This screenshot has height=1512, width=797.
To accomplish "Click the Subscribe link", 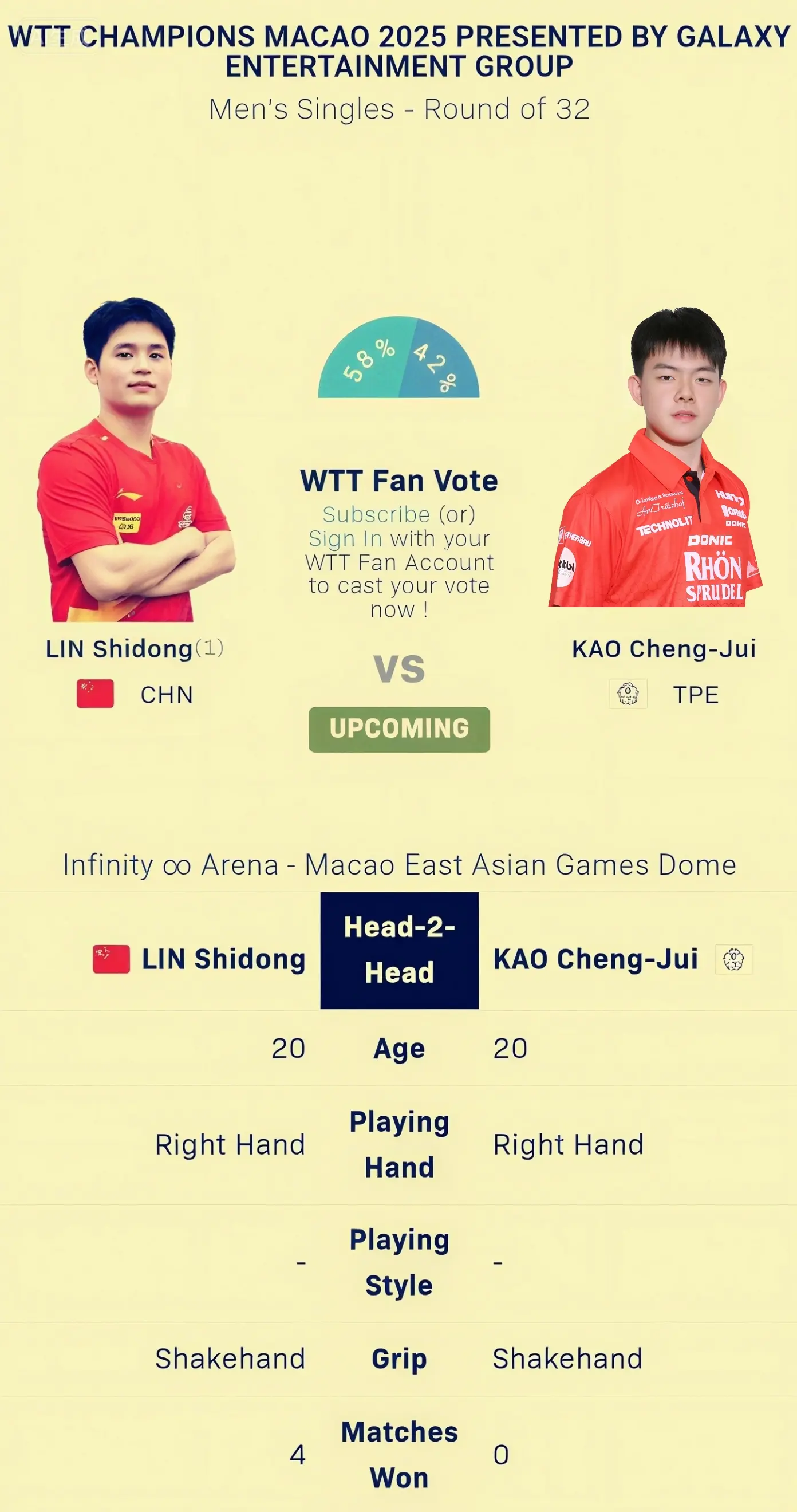I will pyautogui.click(x=376, y=515).
